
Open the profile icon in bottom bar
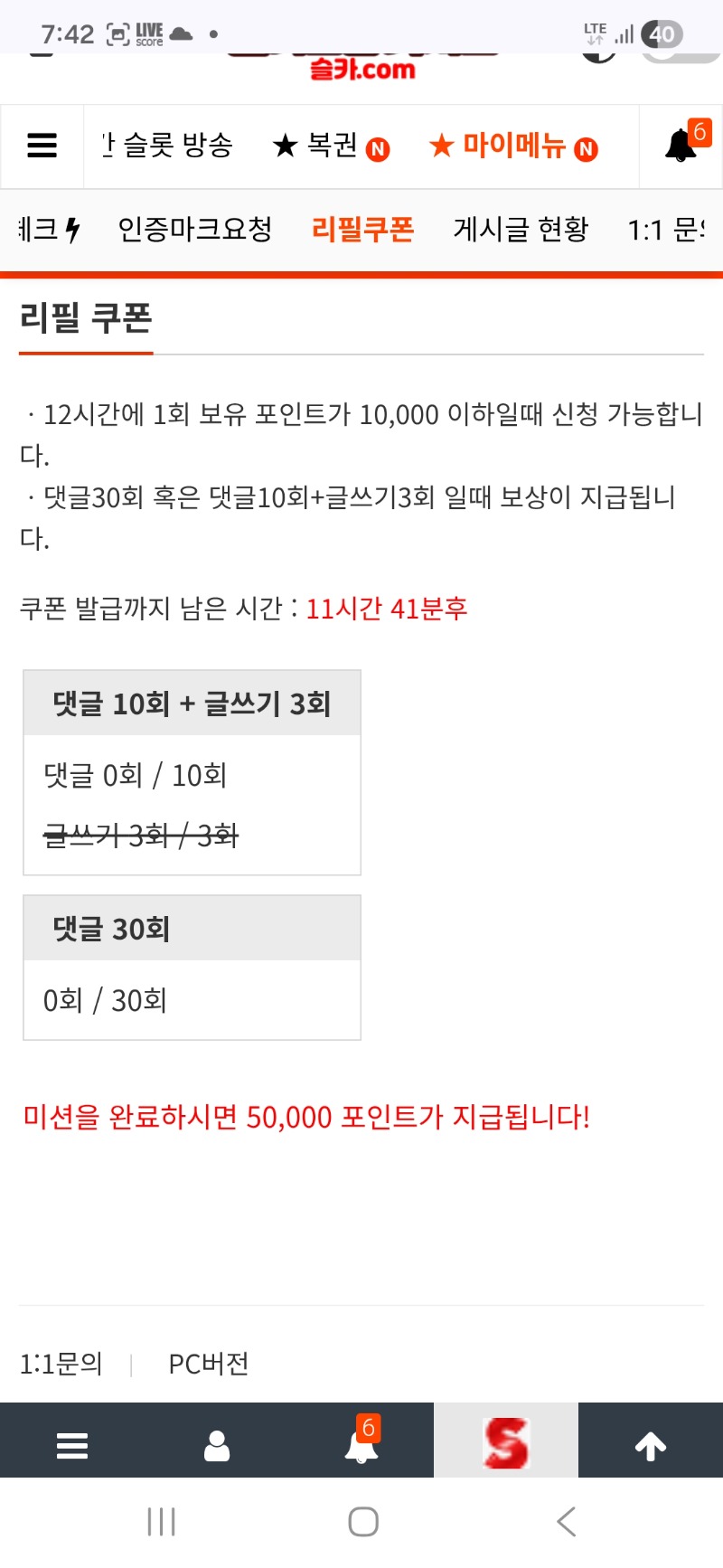tap(217, 1446)
